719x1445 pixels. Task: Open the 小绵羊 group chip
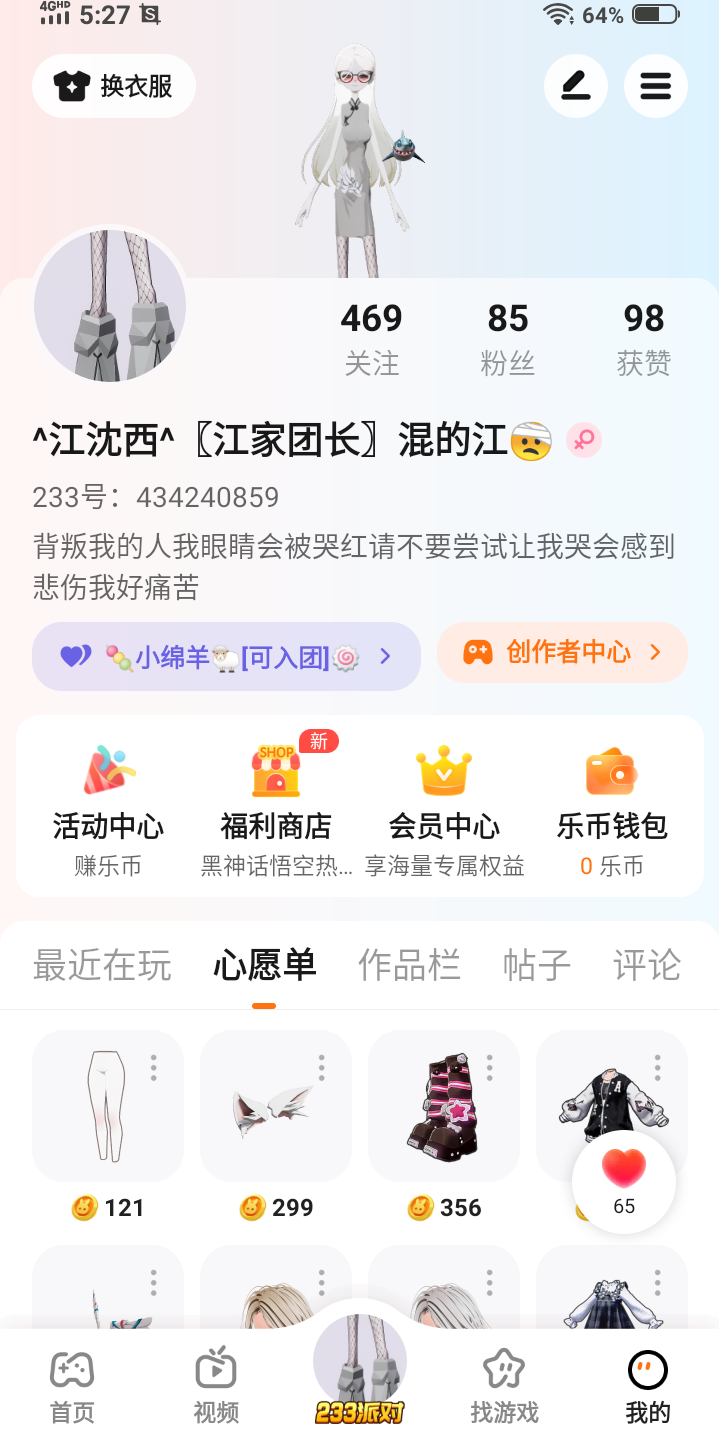[226, 656]
